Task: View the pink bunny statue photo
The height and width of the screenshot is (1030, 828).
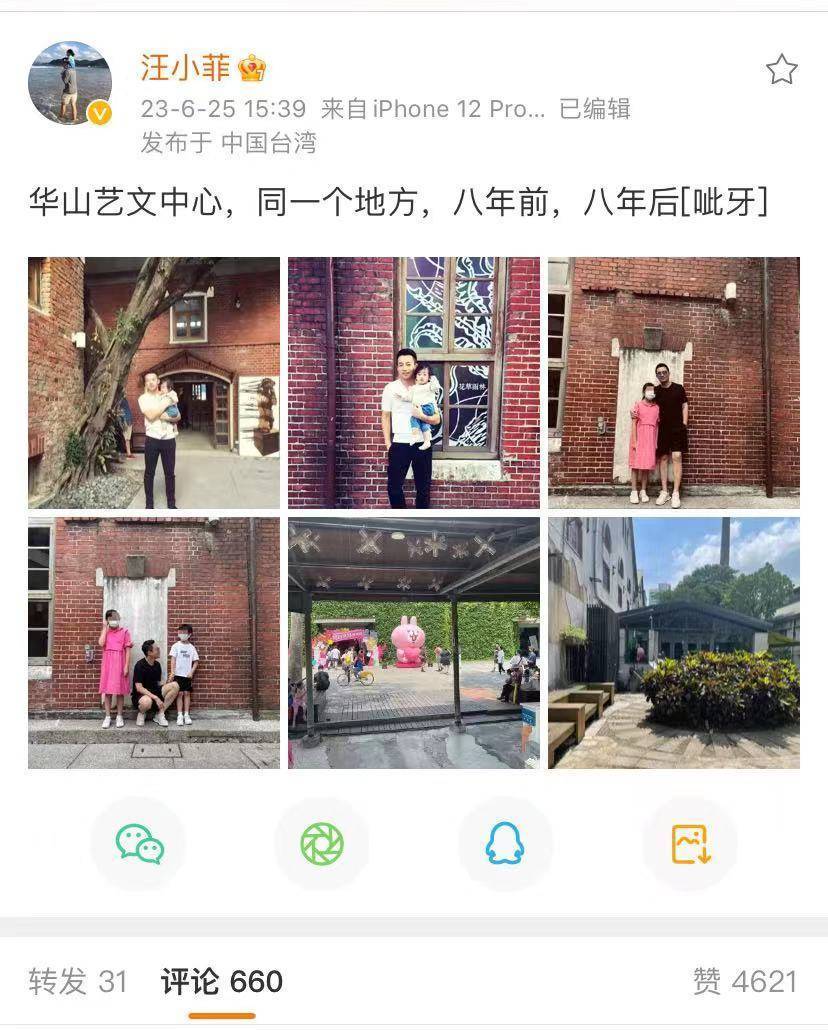Action: coord(413,642)
